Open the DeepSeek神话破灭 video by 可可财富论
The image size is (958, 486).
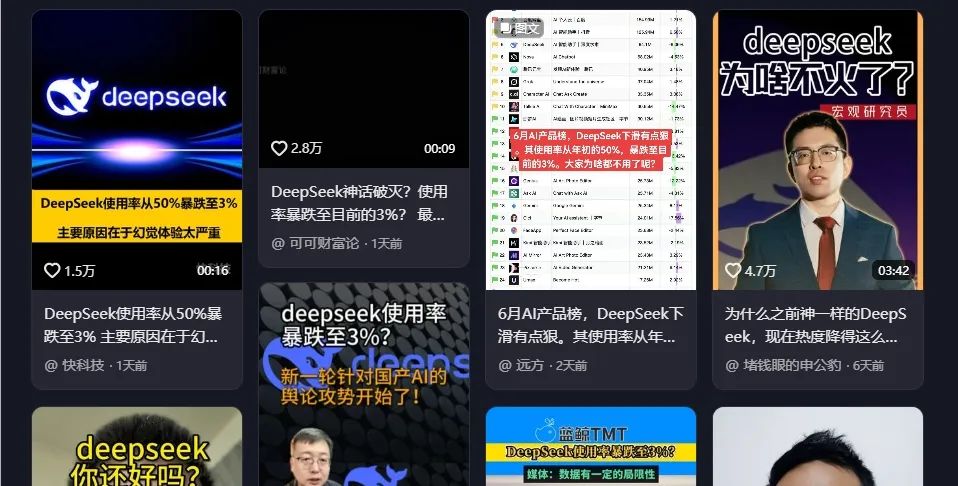point(363,90)
